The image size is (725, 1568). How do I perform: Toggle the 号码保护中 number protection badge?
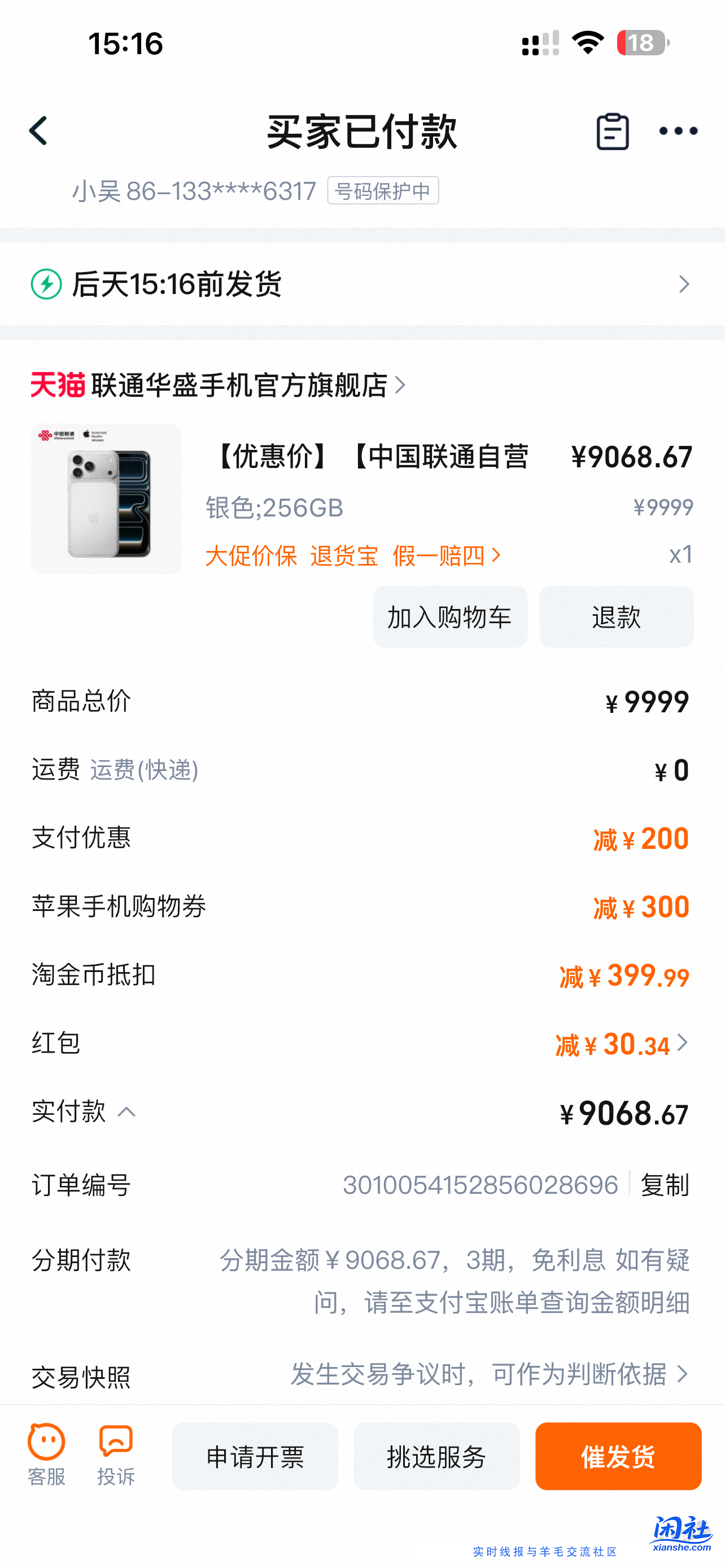click(382, 191)
